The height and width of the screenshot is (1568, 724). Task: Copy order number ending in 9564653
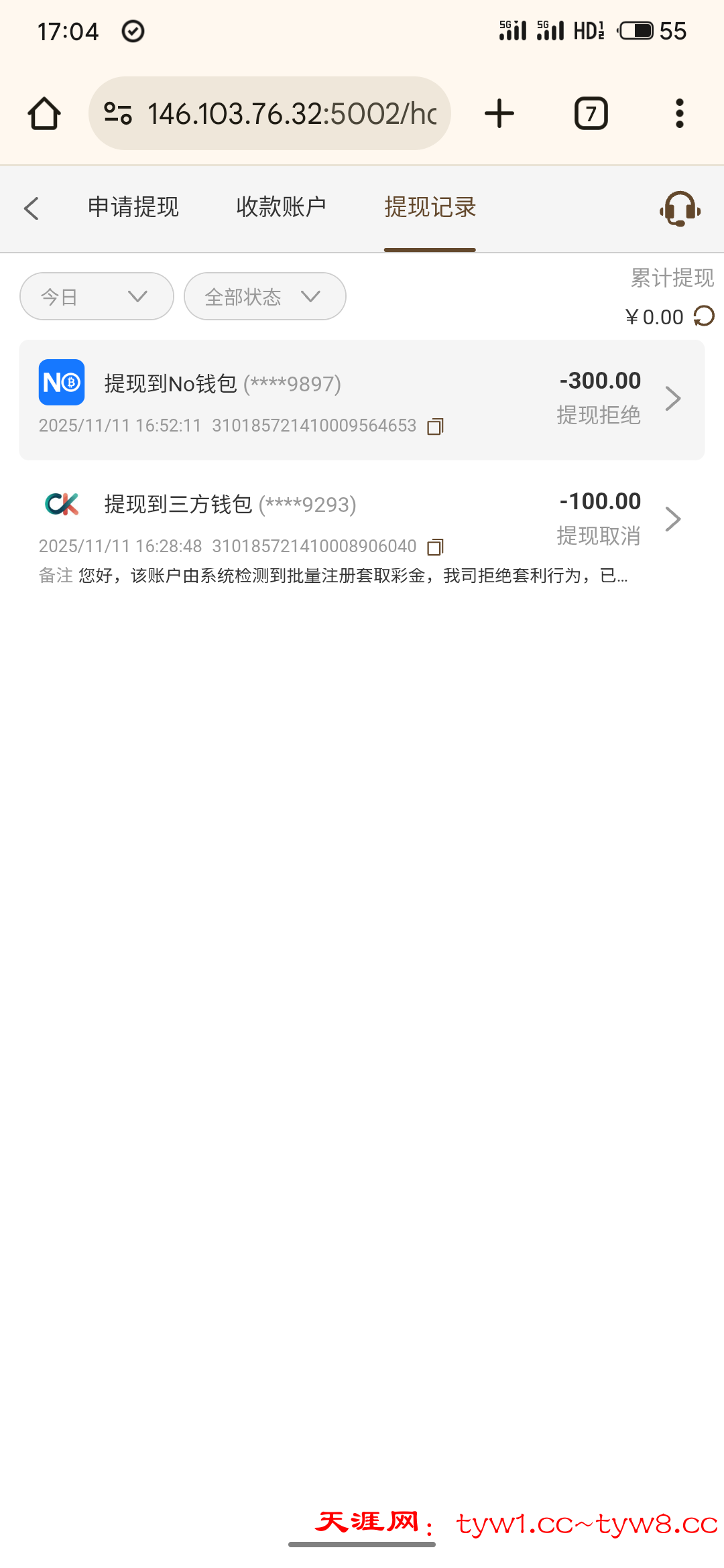tap(436, 426)
